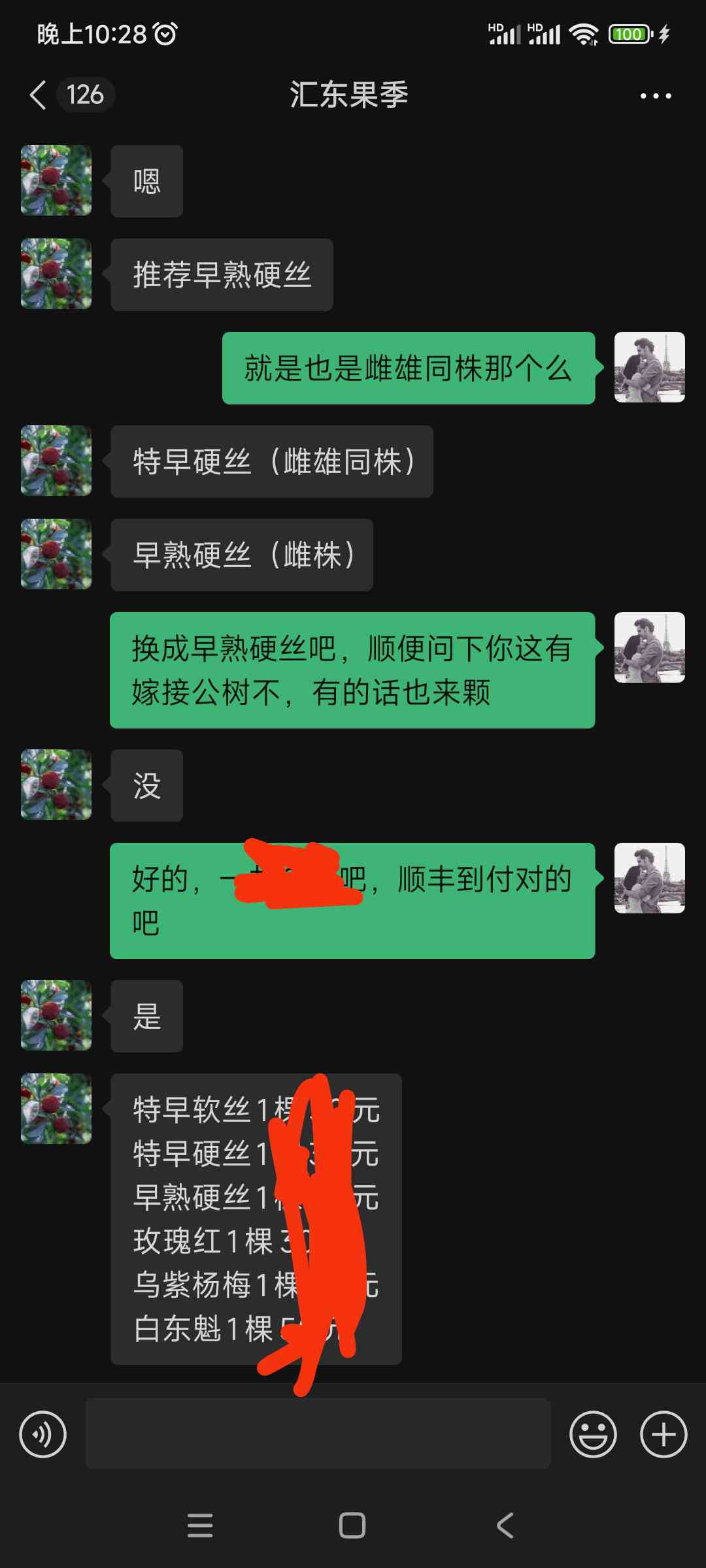Open the contact avatar beside 推荐早熟硬丝

56,274
